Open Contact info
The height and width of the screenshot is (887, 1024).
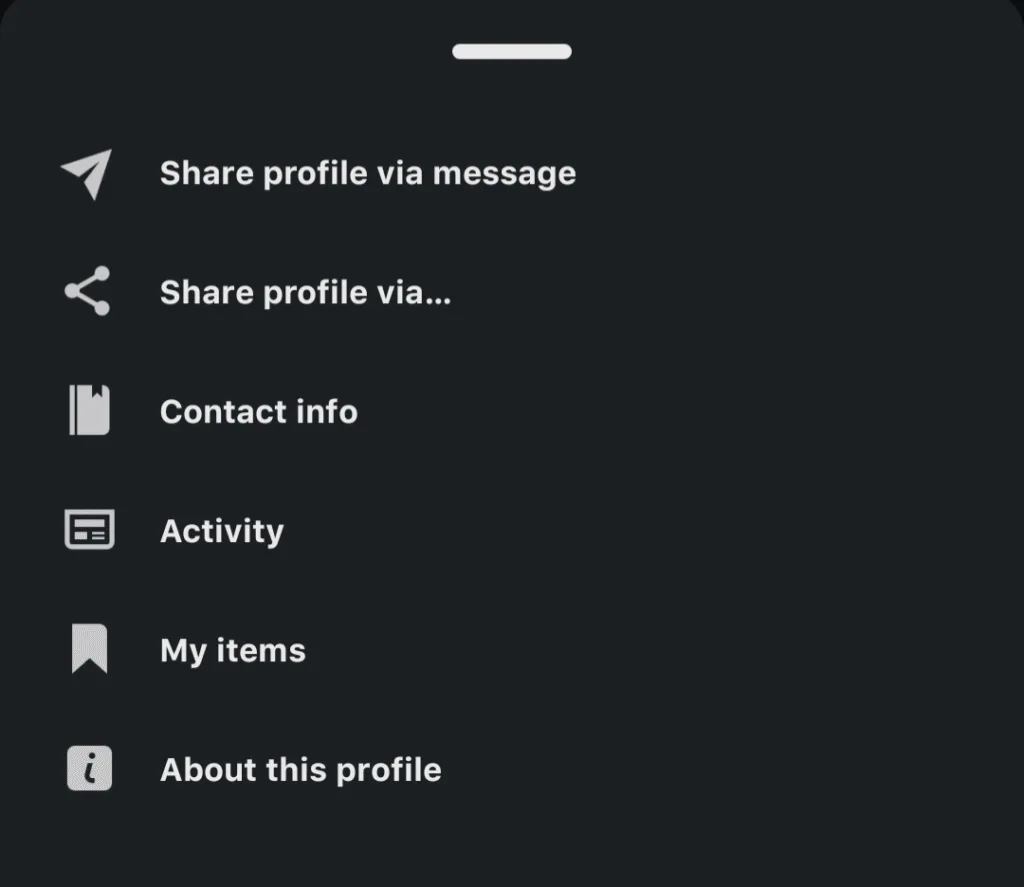pyautogui.click(x=258, y=411)
